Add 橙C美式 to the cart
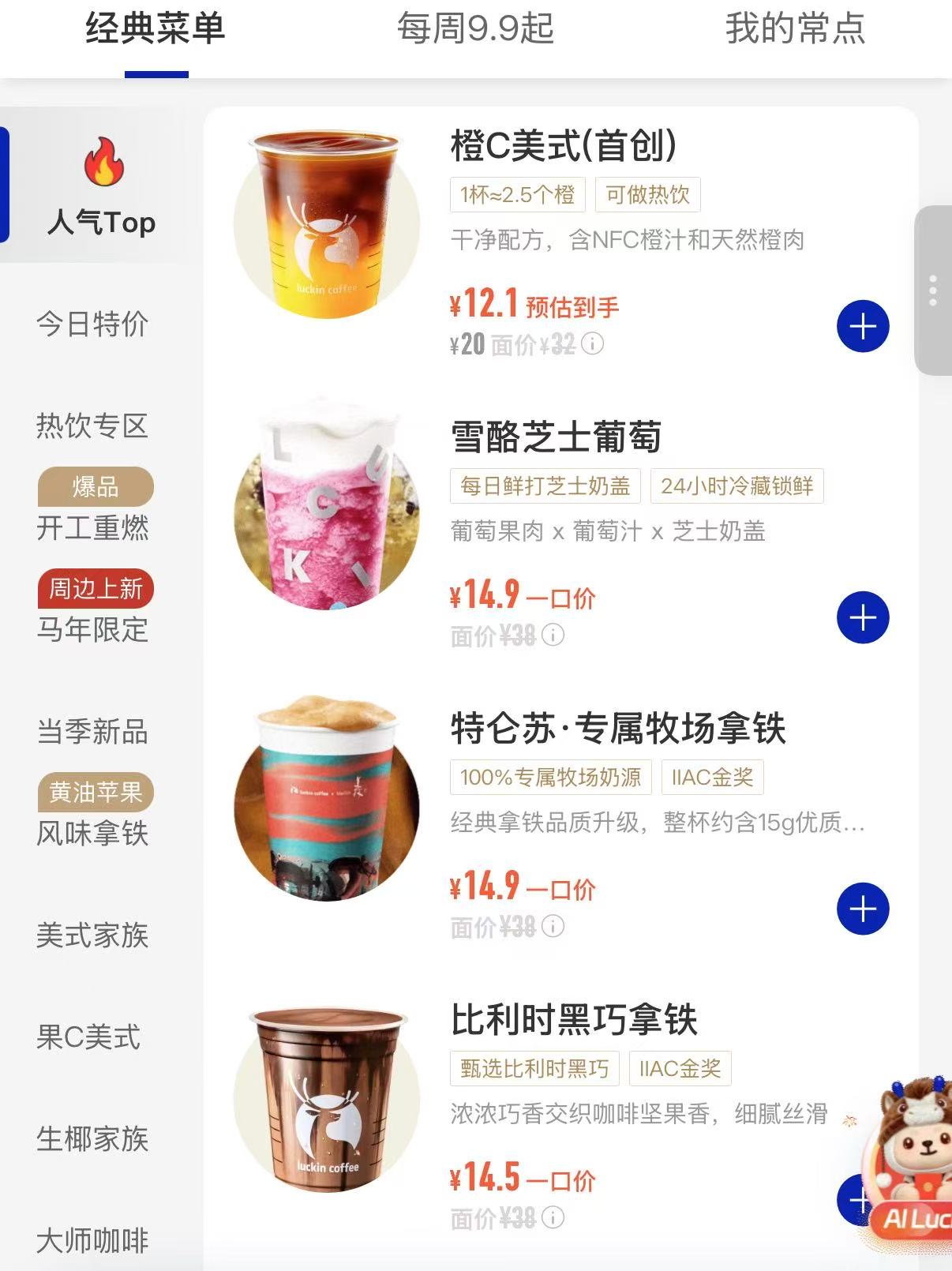Screen dimensions: 952x1271 click(863, 326)
